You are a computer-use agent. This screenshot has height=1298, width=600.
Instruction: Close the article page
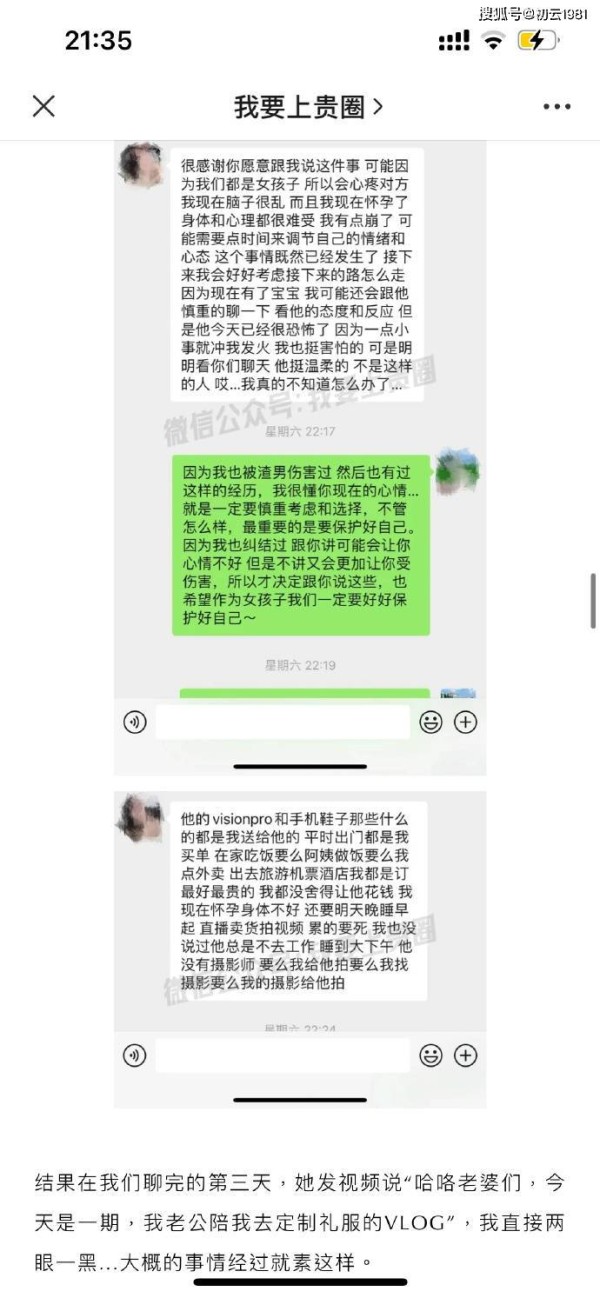(x=44, y=106)
